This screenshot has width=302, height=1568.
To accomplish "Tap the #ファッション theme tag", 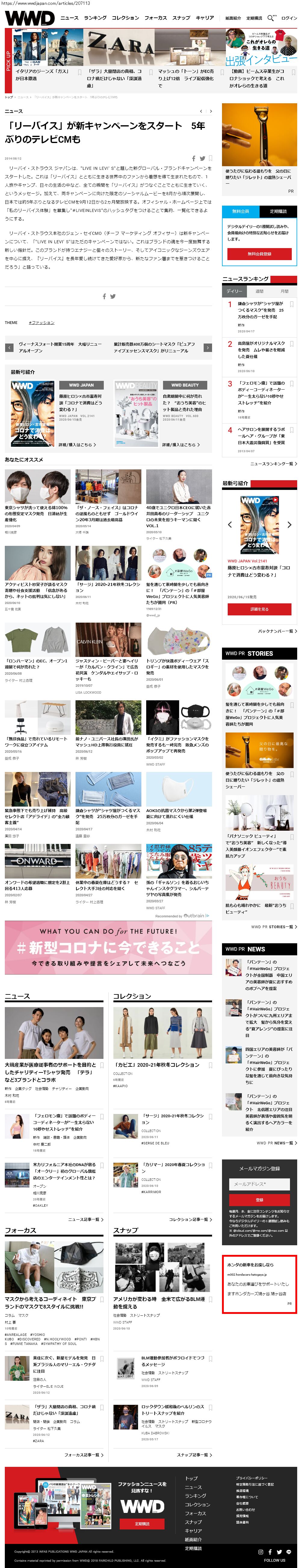I will point(42,323).
